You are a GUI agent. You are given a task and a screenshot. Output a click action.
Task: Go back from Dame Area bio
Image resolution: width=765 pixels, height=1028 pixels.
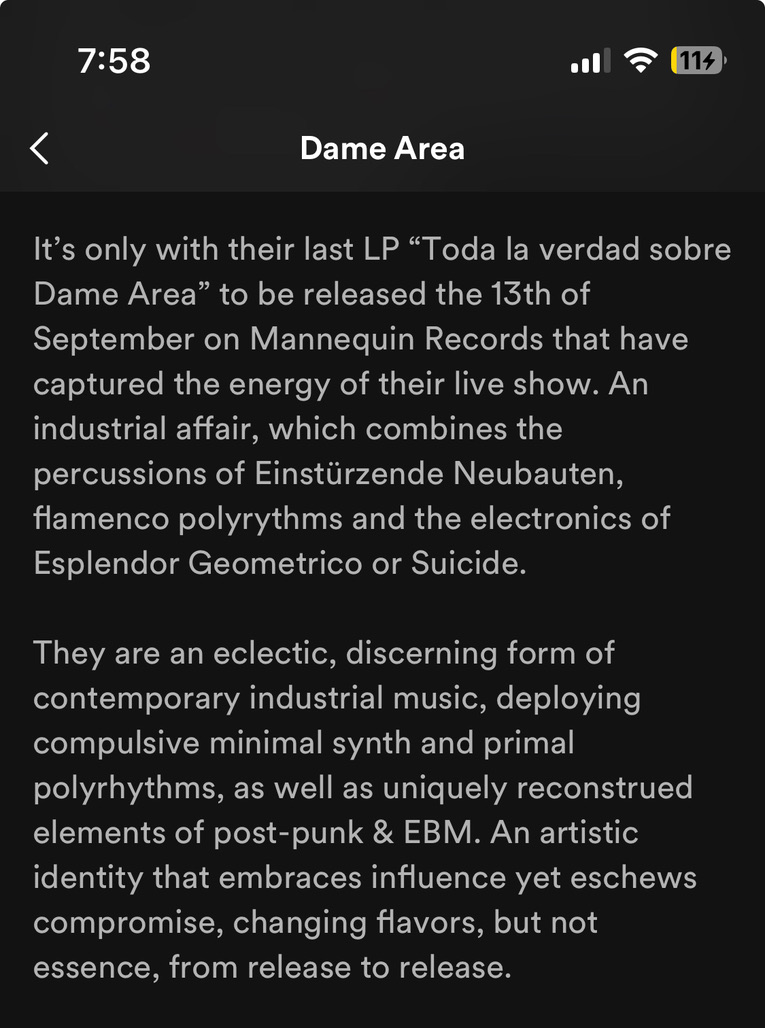[x=39, y=148]
